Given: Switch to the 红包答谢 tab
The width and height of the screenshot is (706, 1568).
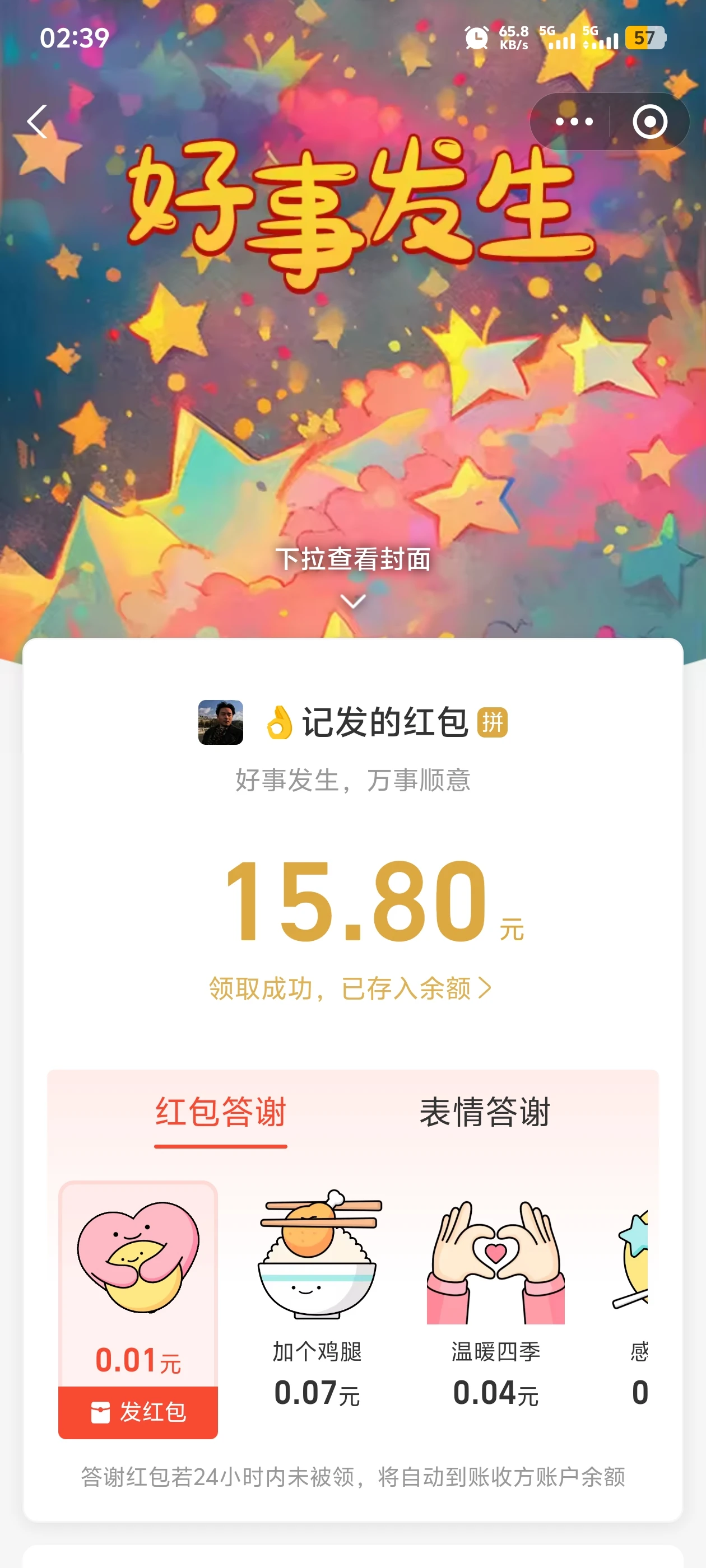Looking at the screenshot, I should point(221,1112).
